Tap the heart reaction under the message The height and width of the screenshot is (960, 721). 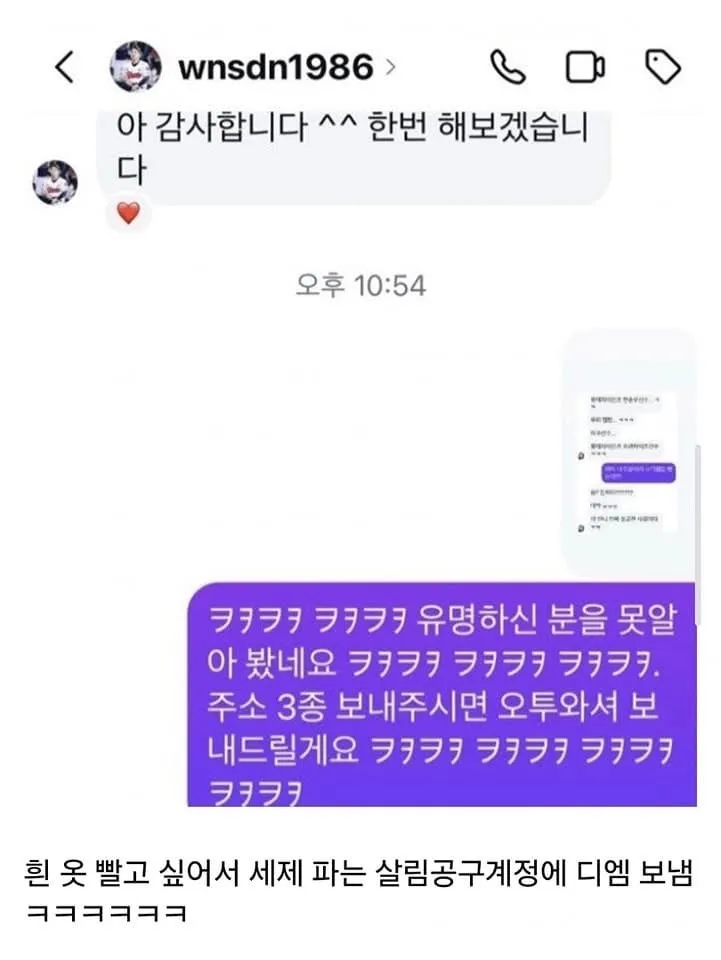129,213
